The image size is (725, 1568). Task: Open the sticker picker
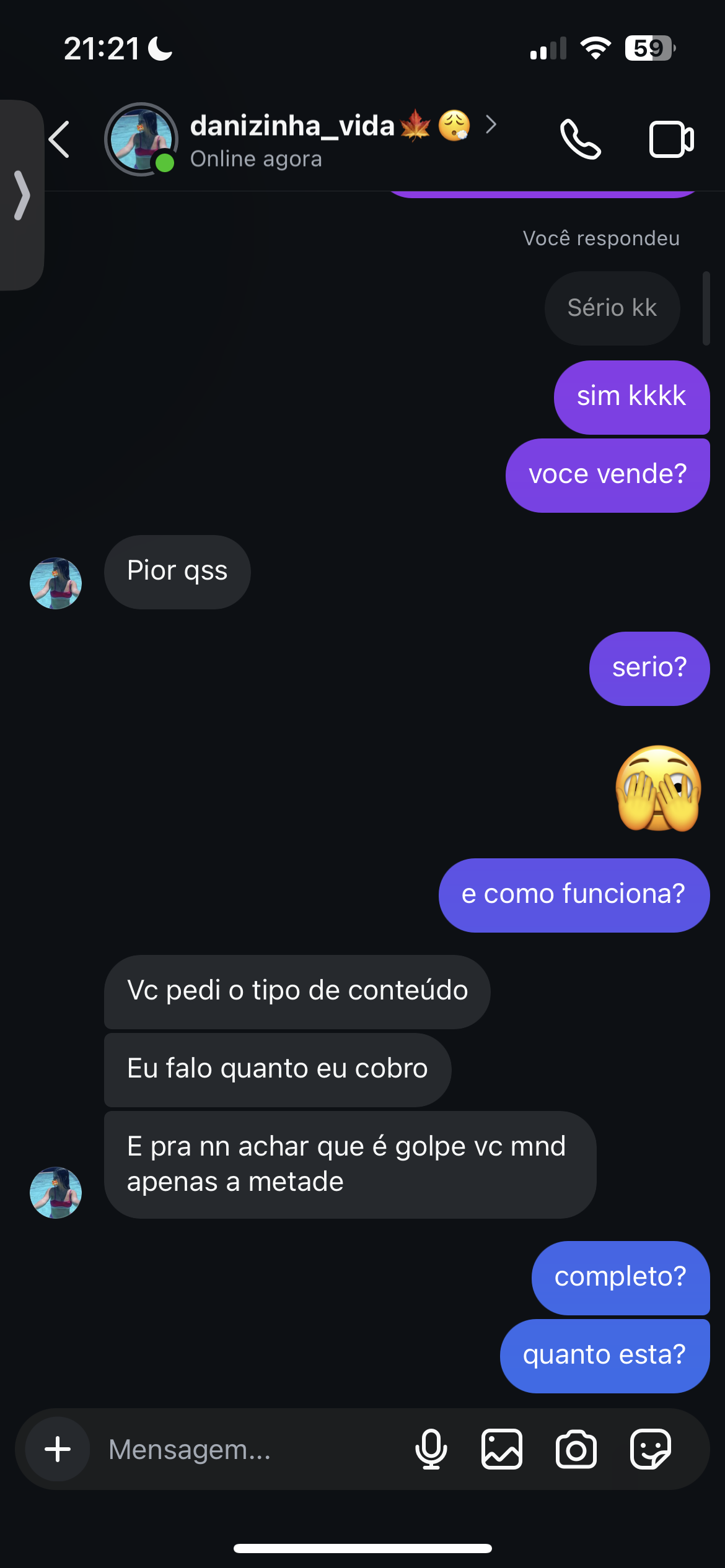click(x=650, y=1449)
